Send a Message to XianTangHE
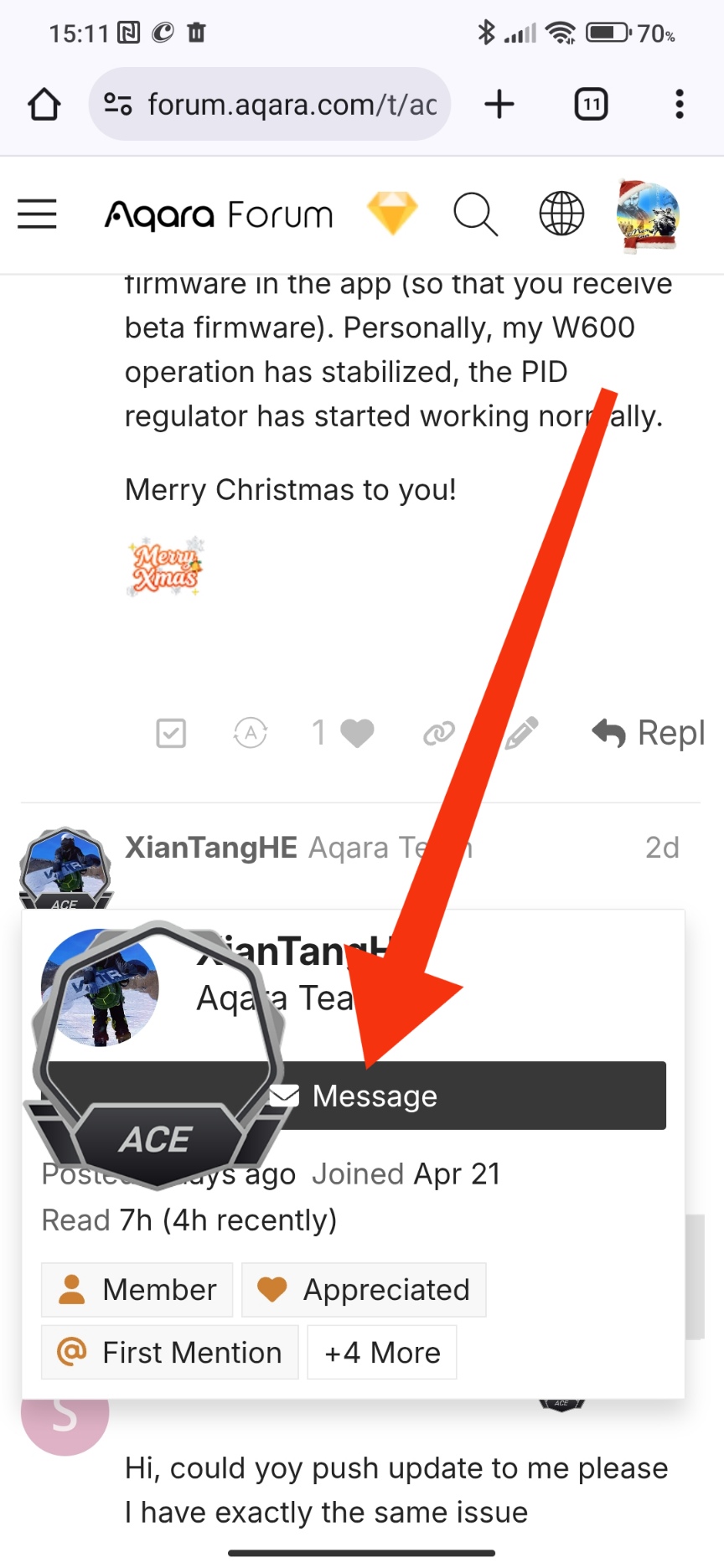The height and width of the screenshot is (1568, 724). (469, 1096)
